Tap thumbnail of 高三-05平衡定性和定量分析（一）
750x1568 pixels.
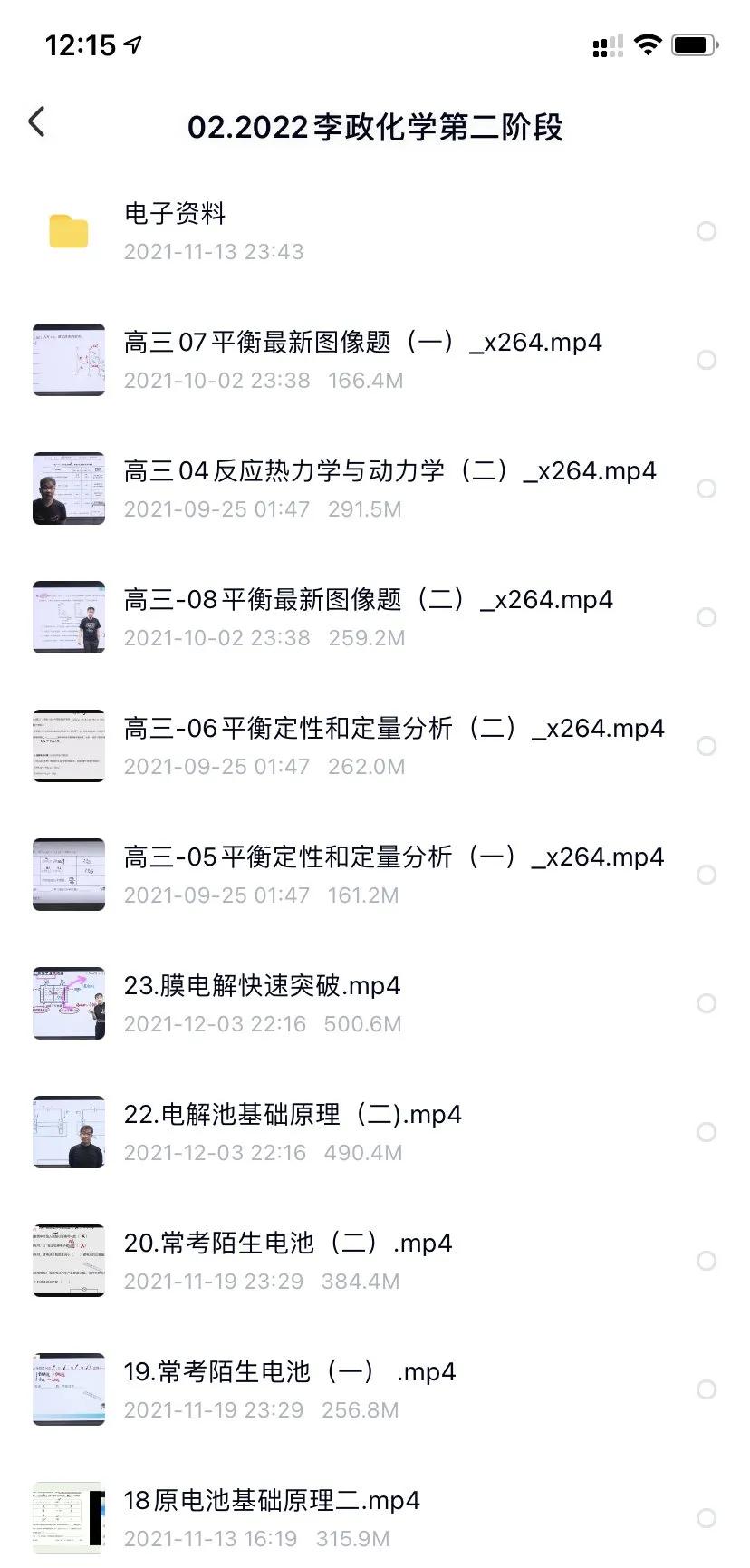coord(68,875)
